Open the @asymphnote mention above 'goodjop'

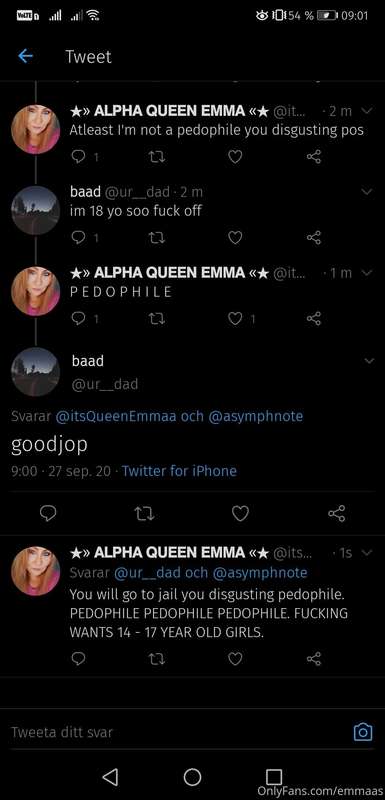click(x=255, y=416)
